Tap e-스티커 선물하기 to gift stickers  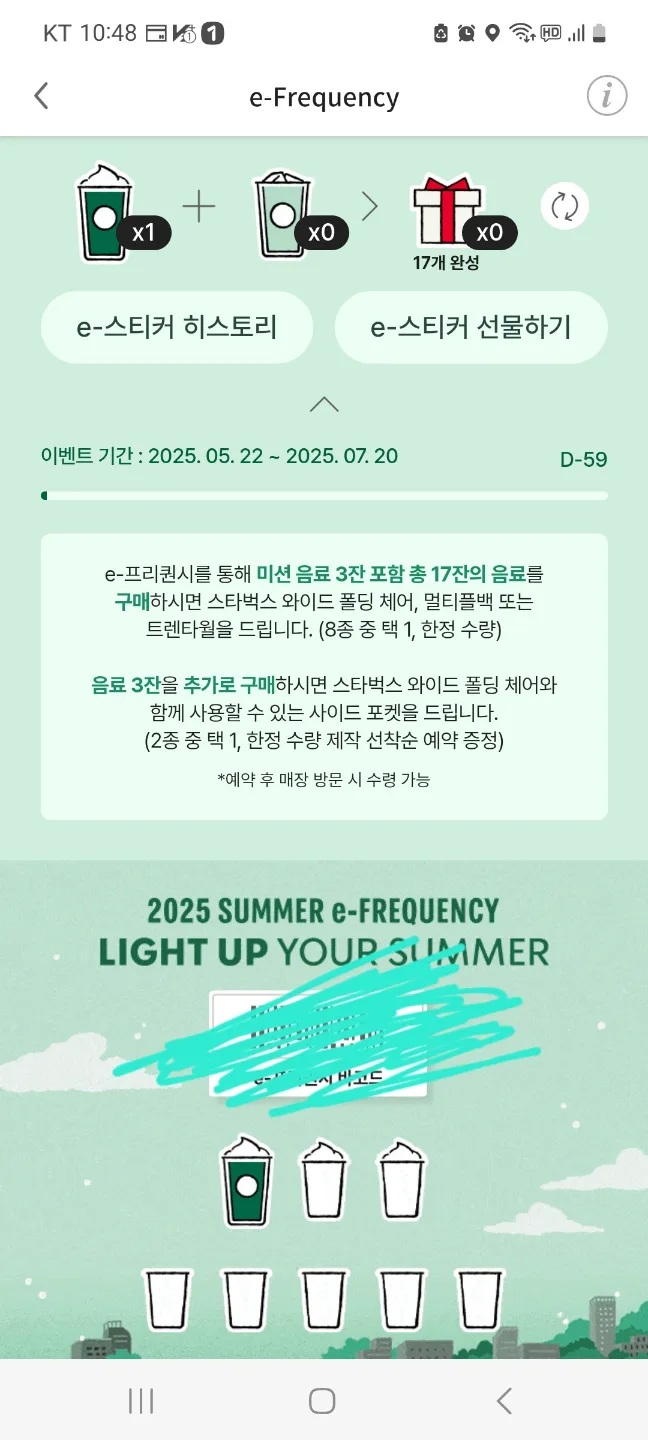point(471,327)
